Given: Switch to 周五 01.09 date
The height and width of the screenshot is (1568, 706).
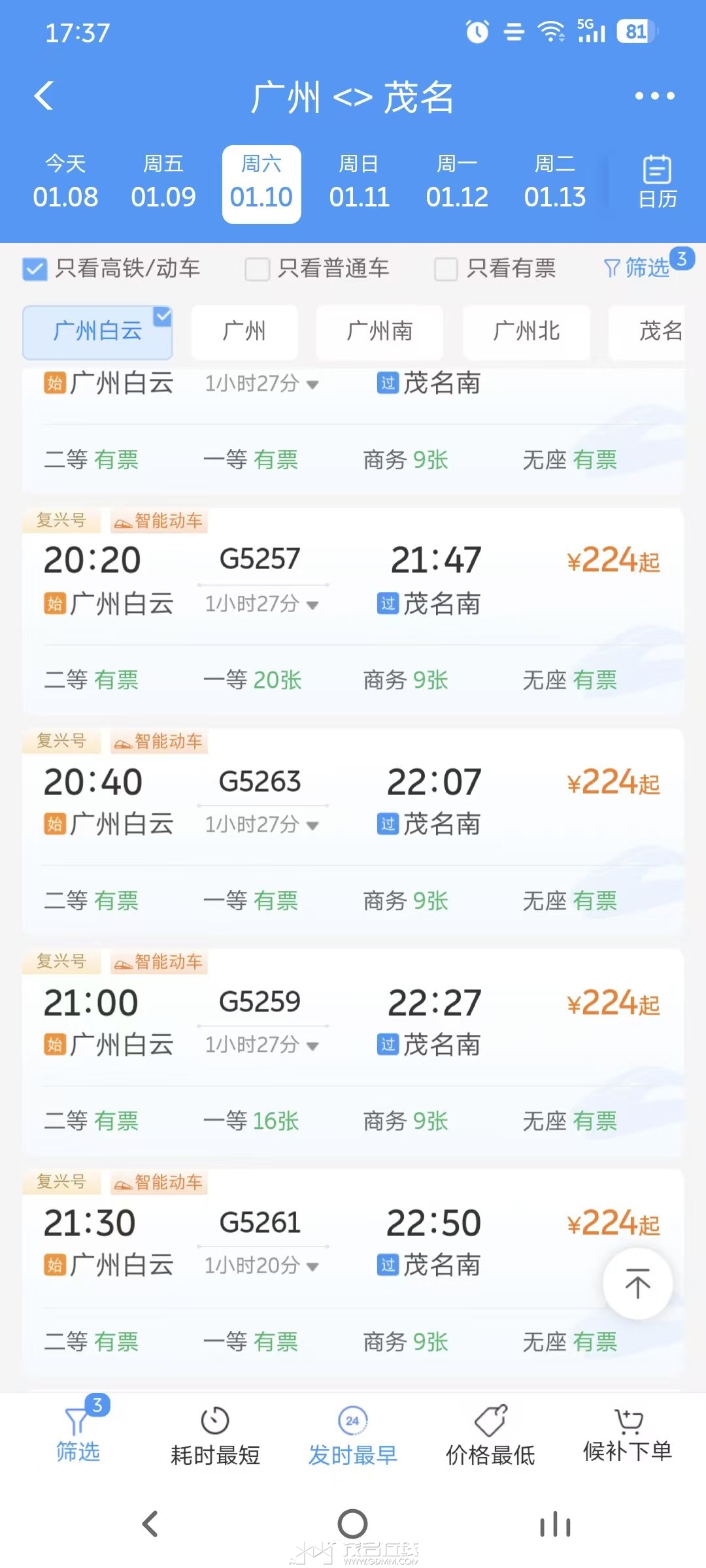Looking at the screenshot, I should [x=163, y=183].
